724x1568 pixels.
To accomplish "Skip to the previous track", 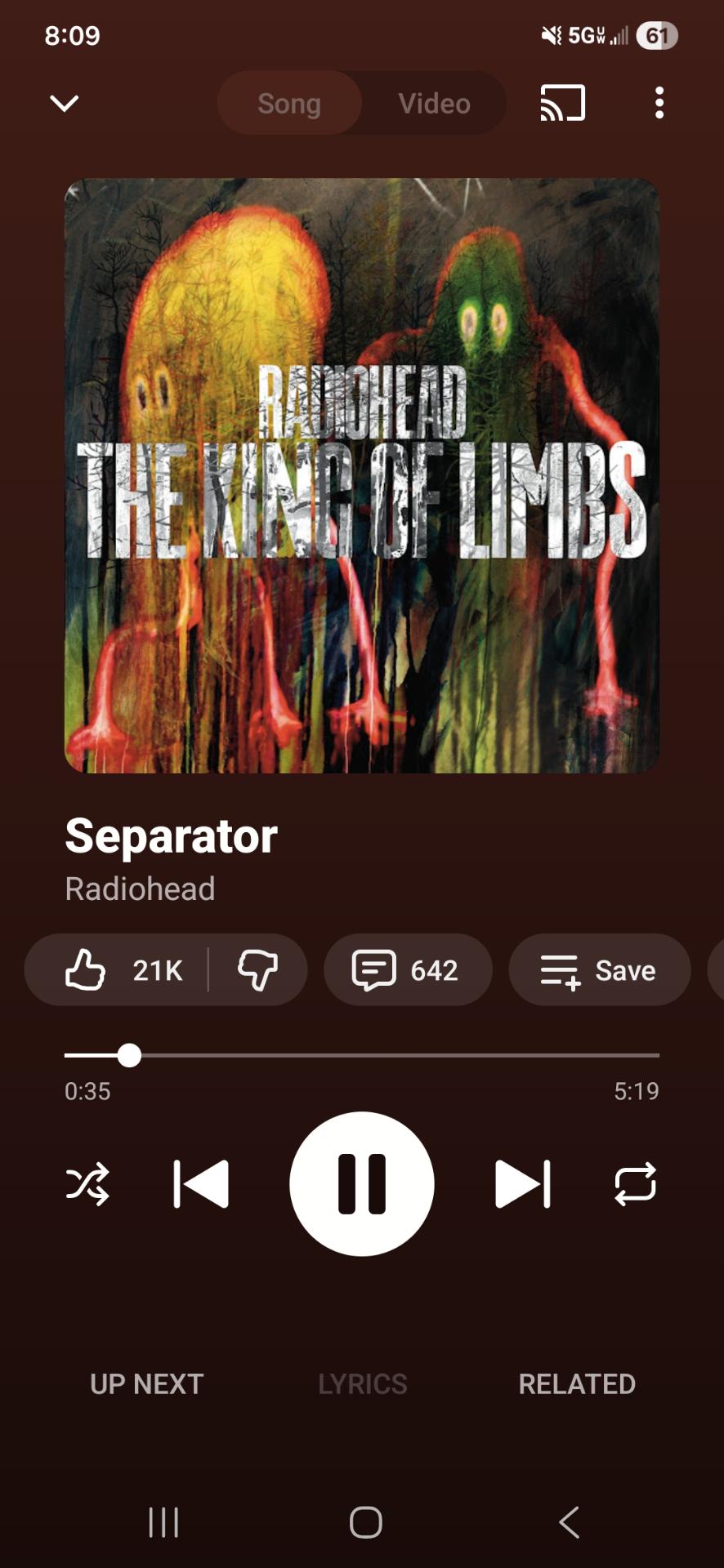I will [201, 1184].
